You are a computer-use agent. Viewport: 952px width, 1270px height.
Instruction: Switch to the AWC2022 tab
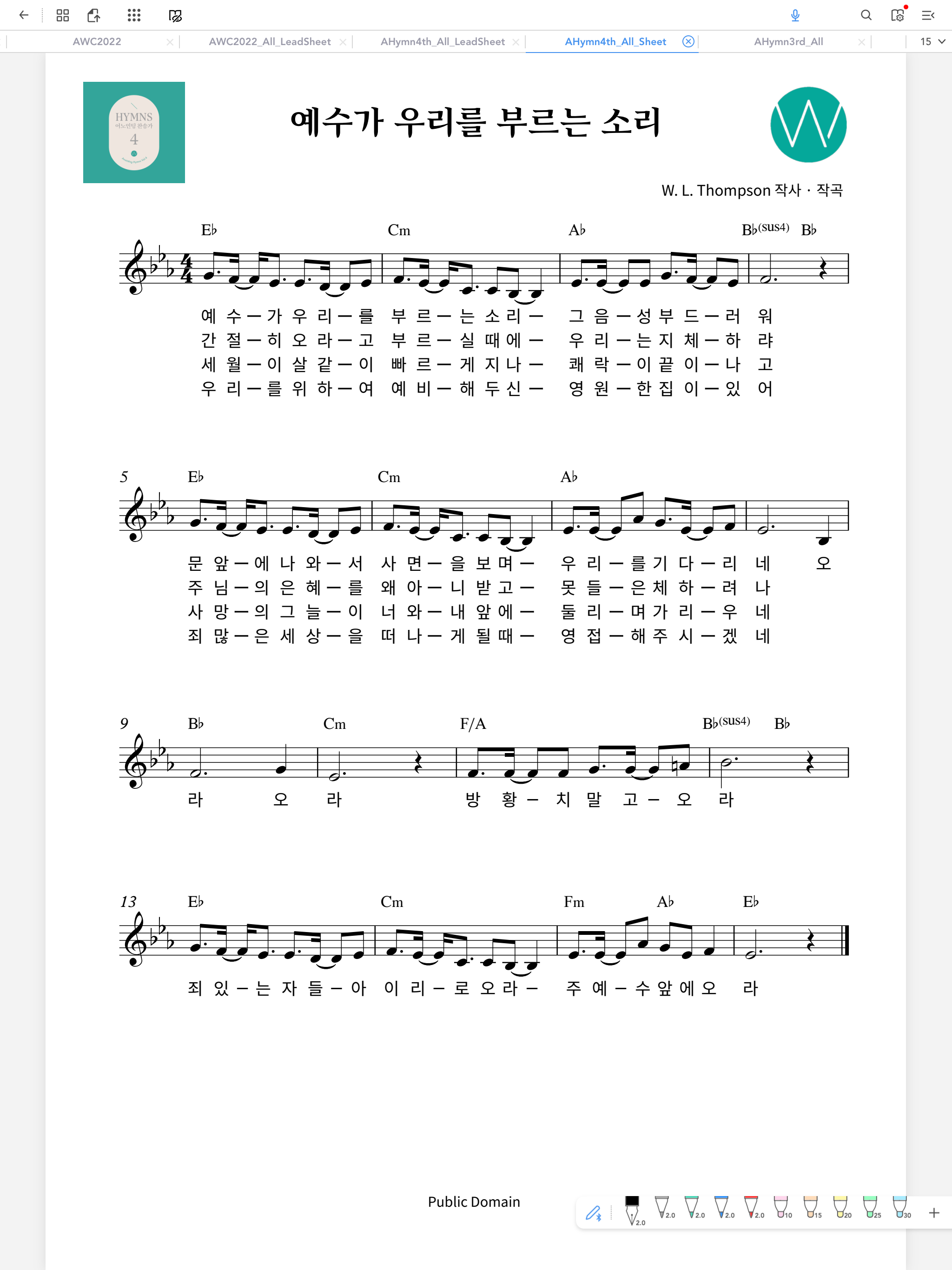[x=97, y=42]
